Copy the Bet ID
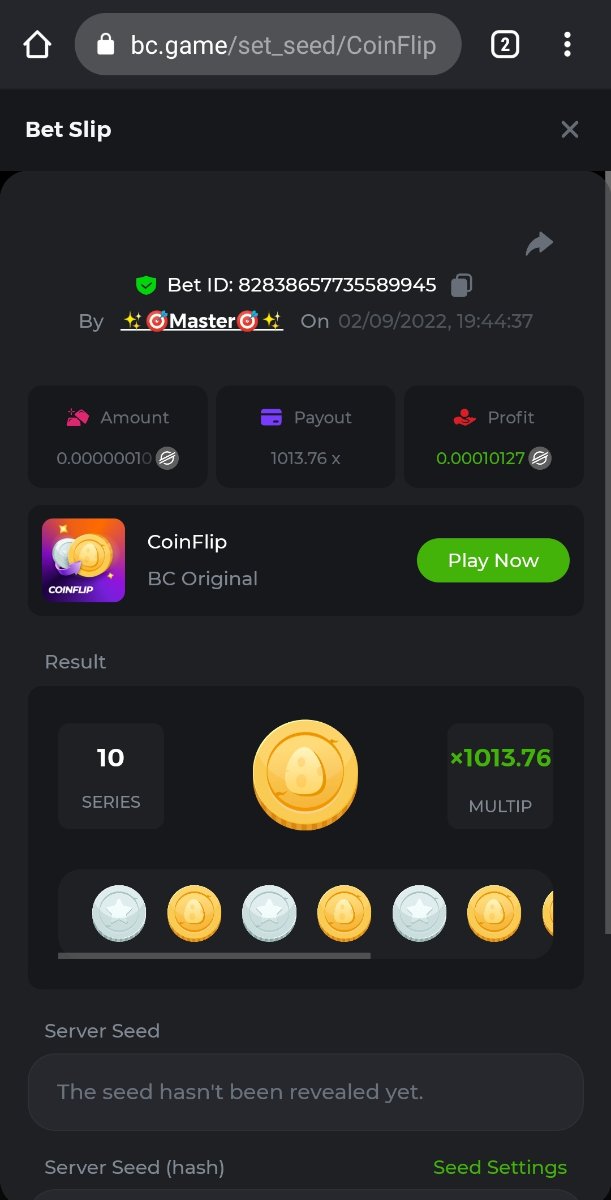 pyautogui.click(x=461, y=285)
